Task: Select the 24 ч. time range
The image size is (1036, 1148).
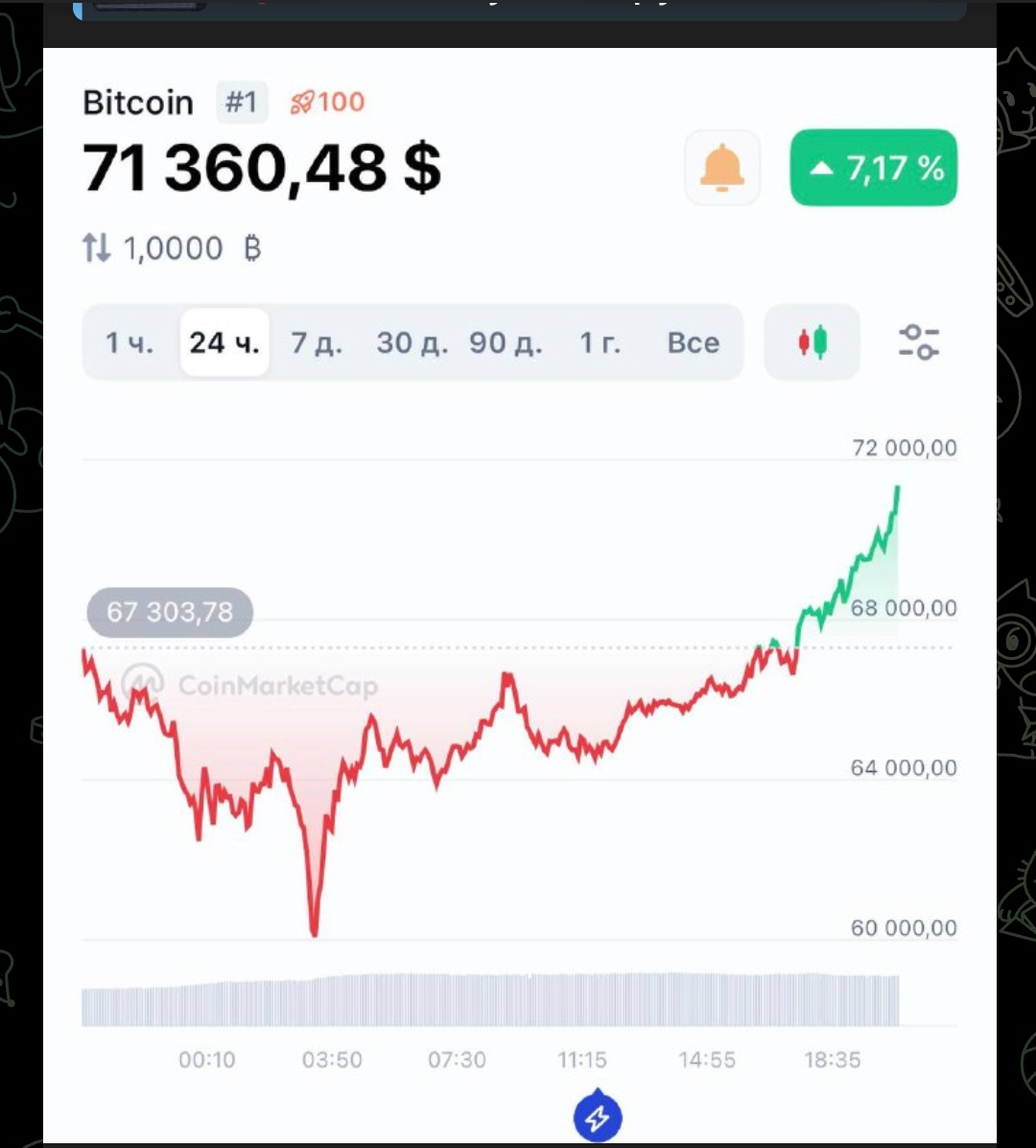Action: point(224,342)
